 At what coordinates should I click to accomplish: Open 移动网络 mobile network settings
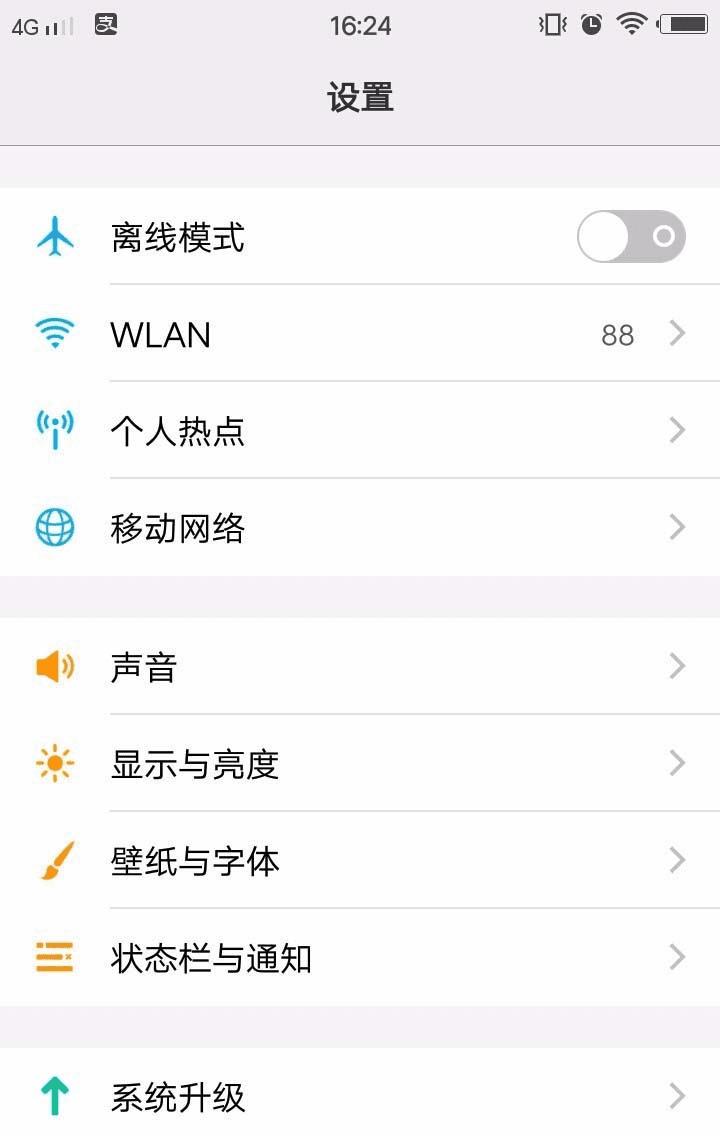360,528
